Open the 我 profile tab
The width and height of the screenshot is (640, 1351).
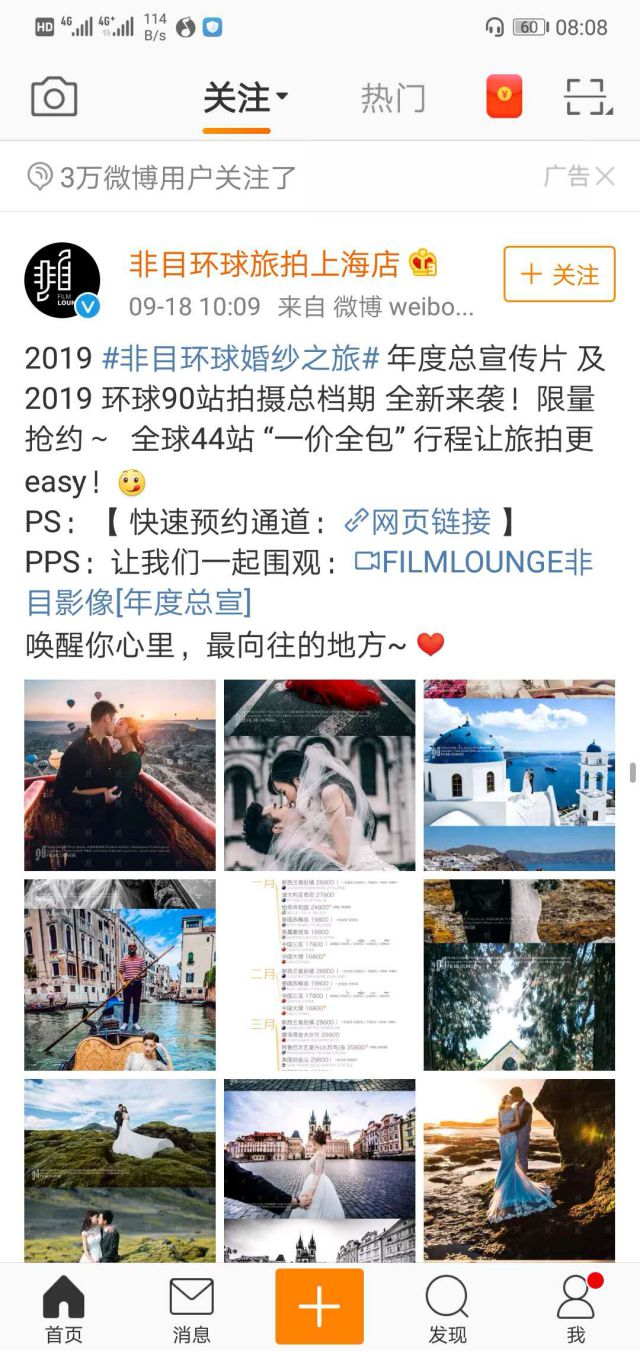576,1308
